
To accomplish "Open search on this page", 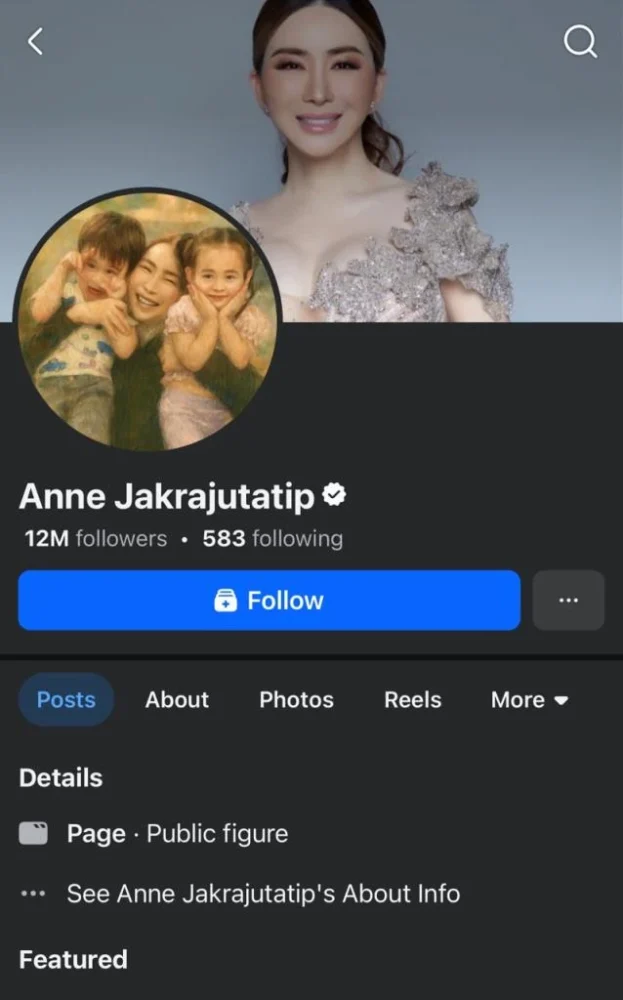I will pos(580,41).
